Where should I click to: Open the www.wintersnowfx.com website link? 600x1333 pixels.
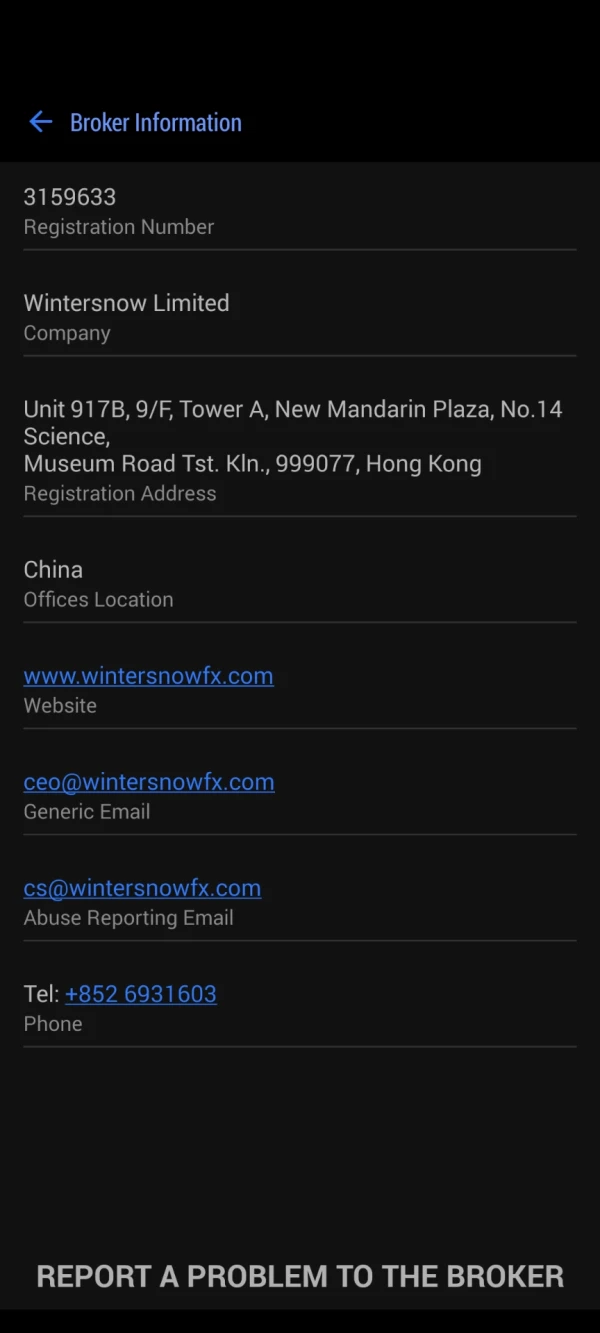tap(148, 676)
